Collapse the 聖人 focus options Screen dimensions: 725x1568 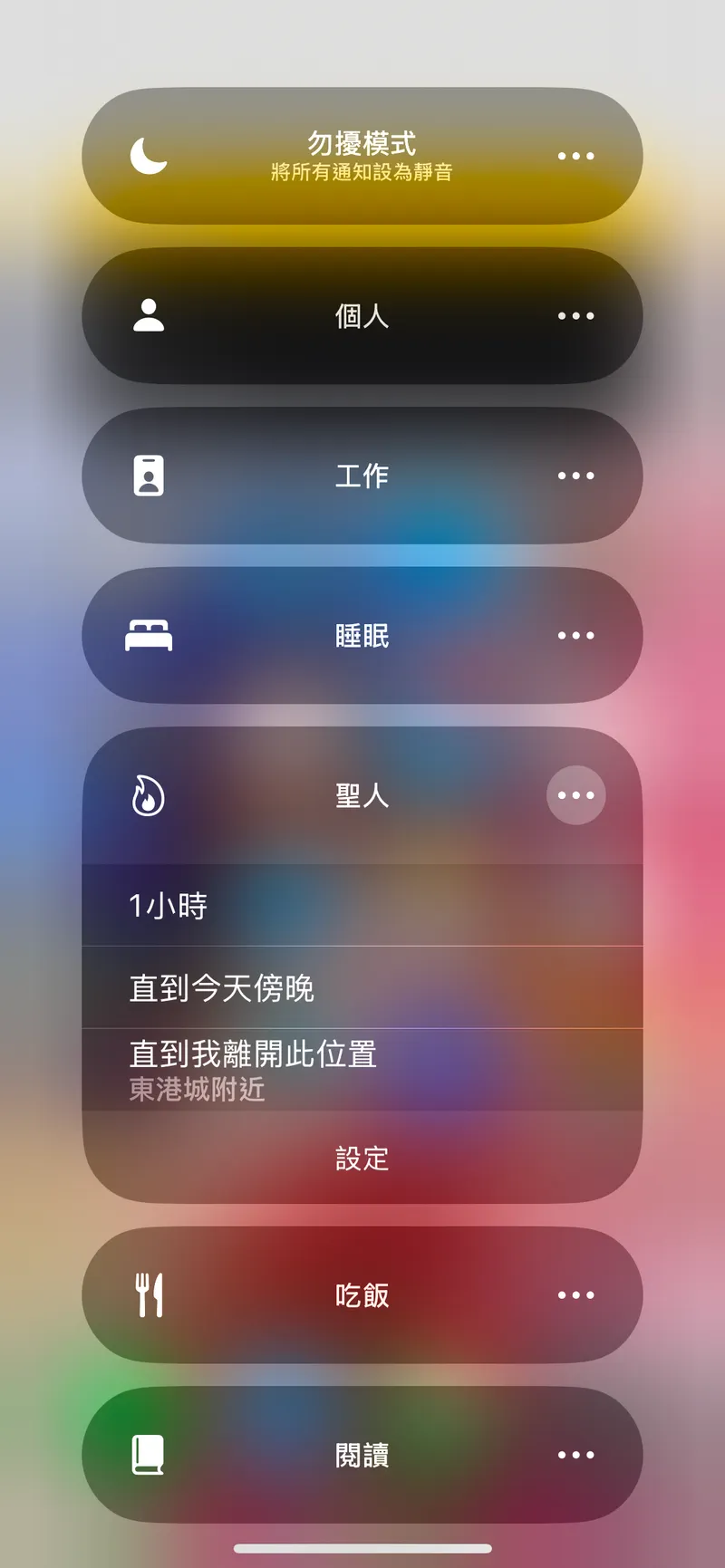(x=575, y=795)
